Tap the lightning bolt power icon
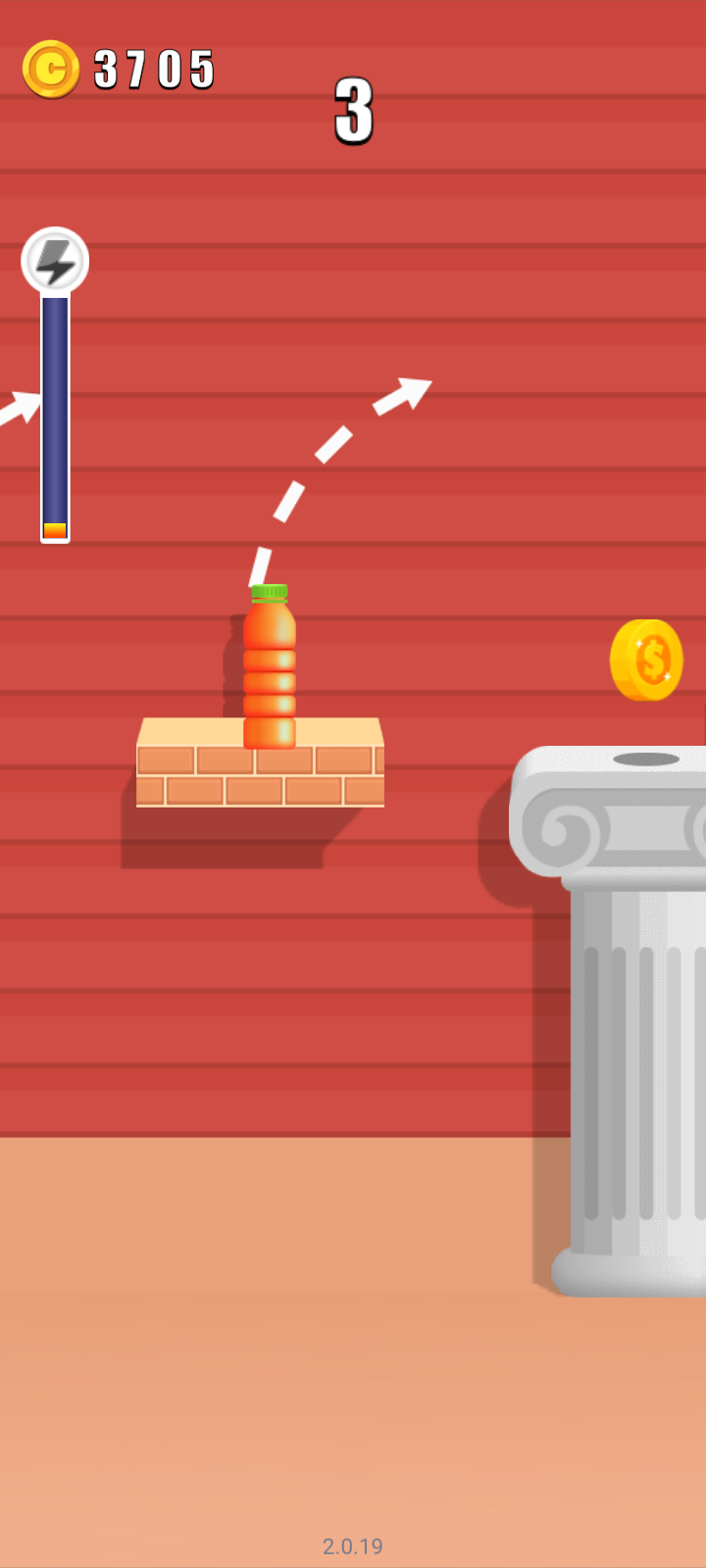 (55, 261)
